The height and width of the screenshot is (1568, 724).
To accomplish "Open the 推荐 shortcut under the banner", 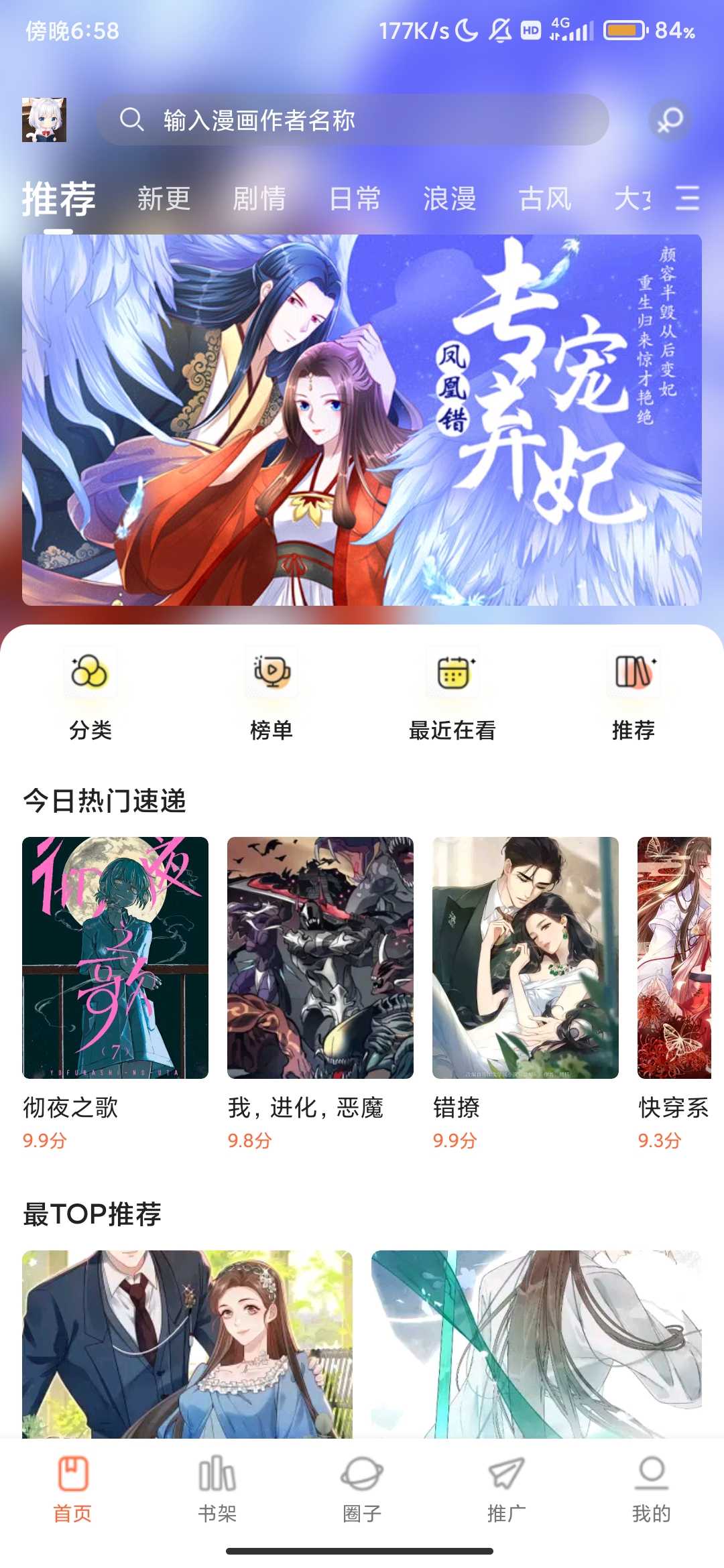I will [633, 694].
